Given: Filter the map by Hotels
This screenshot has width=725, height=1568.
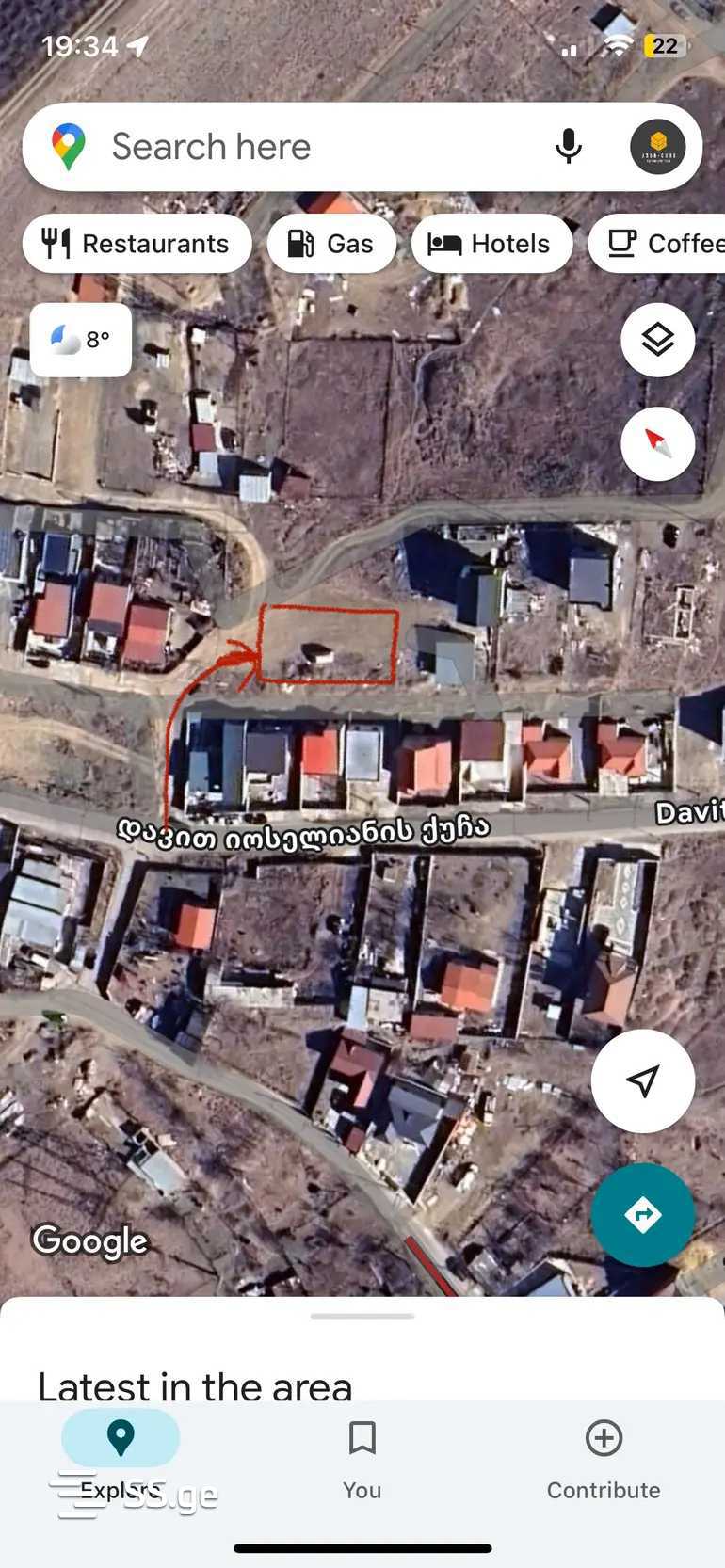Looking at the screenshot, I should (x=491, y=244).
